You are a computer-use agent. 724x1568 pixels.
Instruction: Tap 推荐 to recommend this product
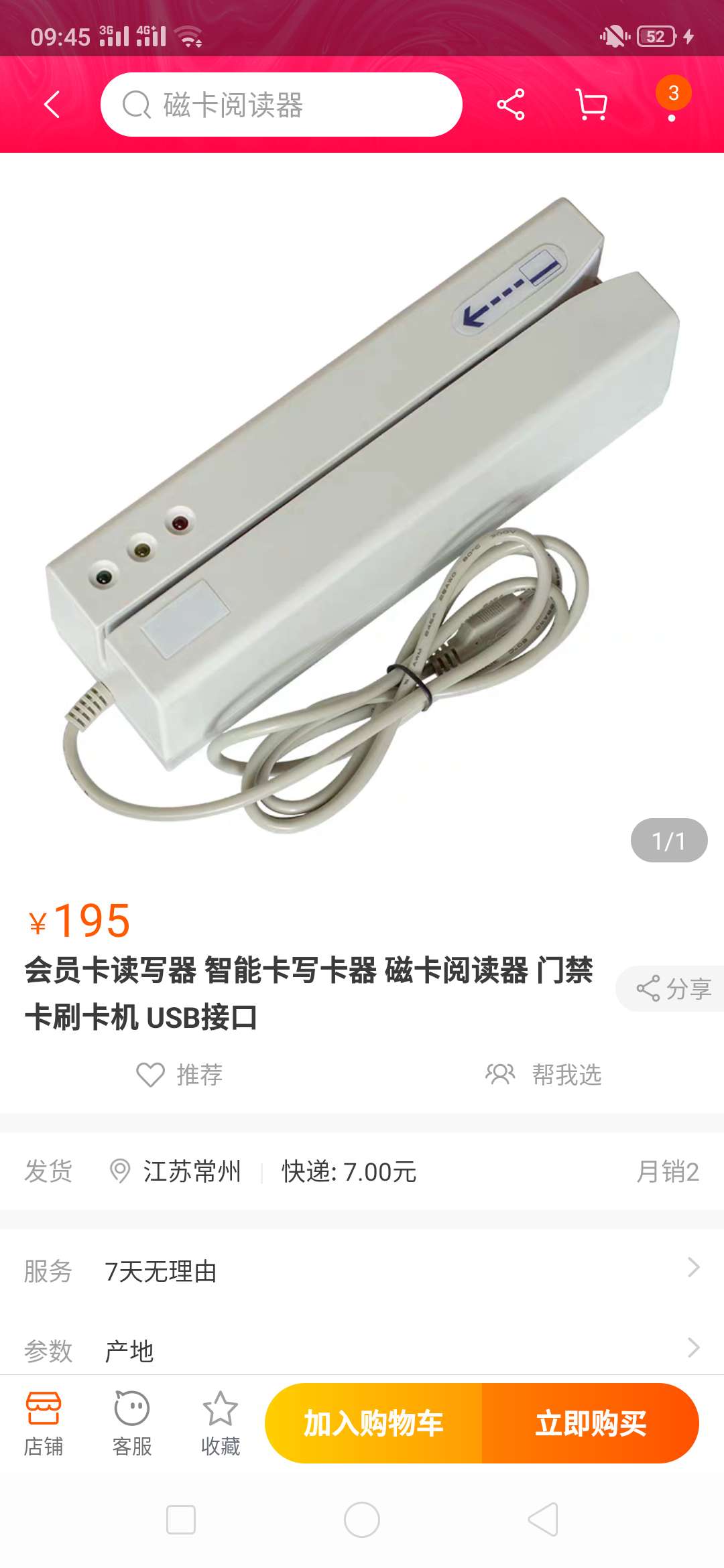tap(180, 1074)
